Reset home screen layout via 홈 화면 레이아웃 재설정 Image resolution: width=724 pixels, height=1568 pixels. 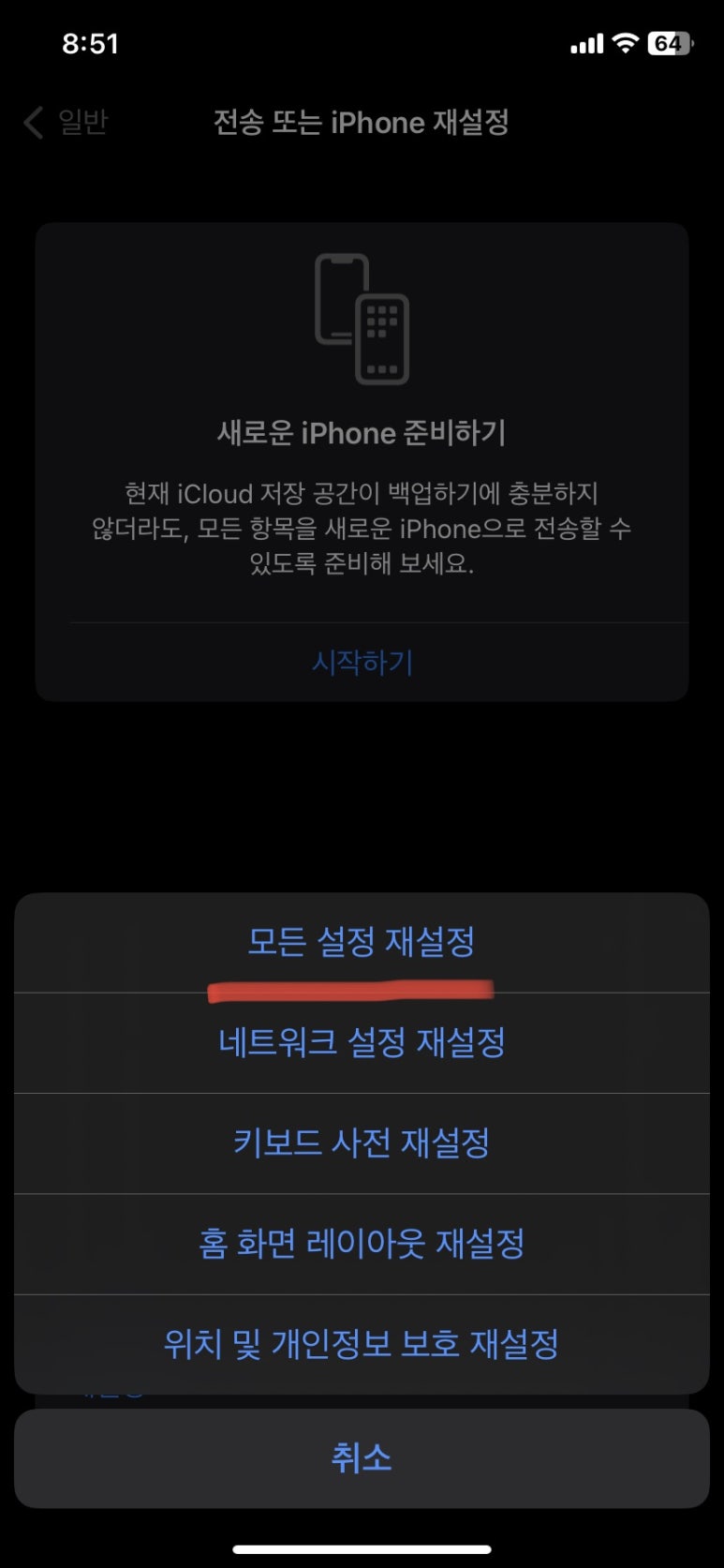point(362,1245)
